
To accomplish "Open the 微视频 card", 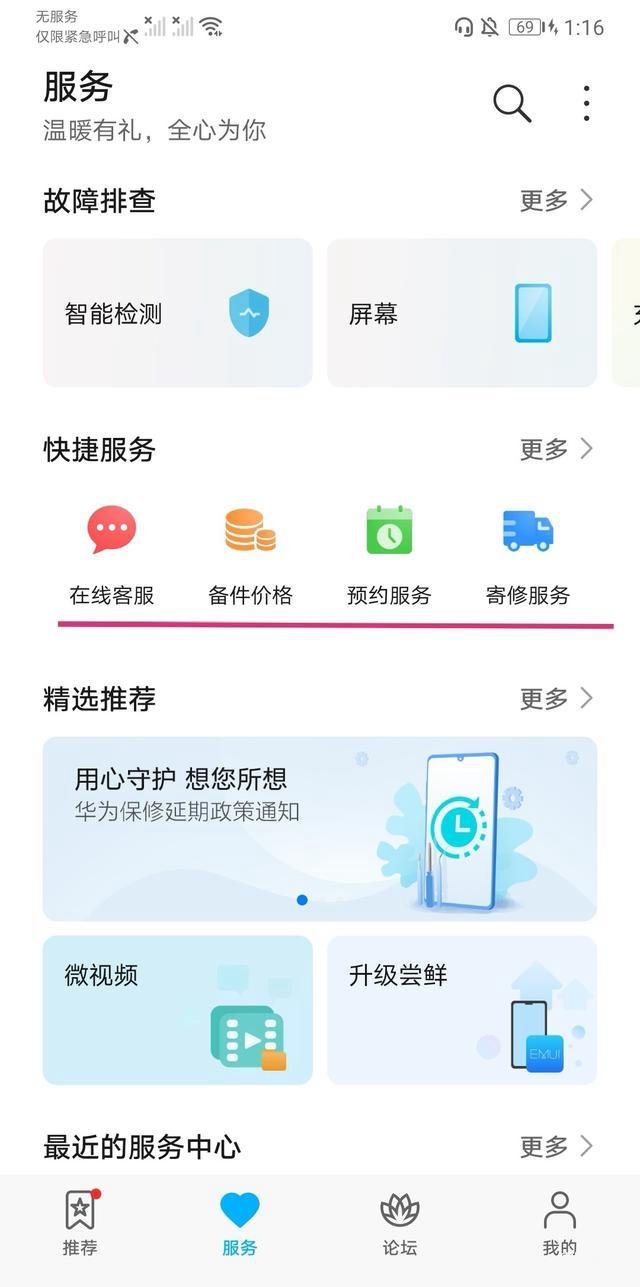I will (x=177, y=1010).
